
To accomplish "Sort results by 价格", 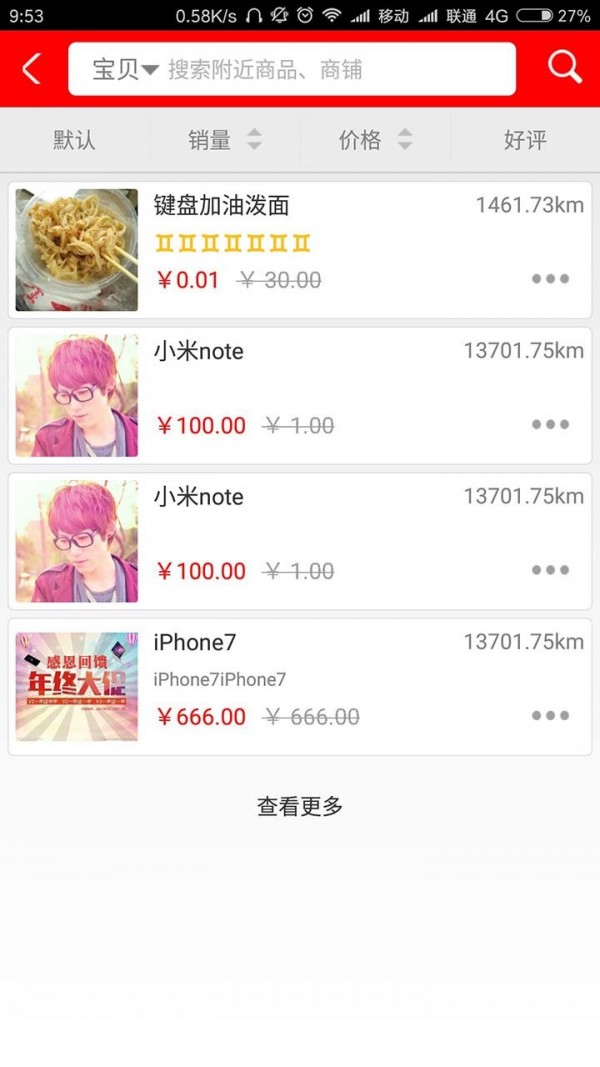I will click(x=375, y=140).
